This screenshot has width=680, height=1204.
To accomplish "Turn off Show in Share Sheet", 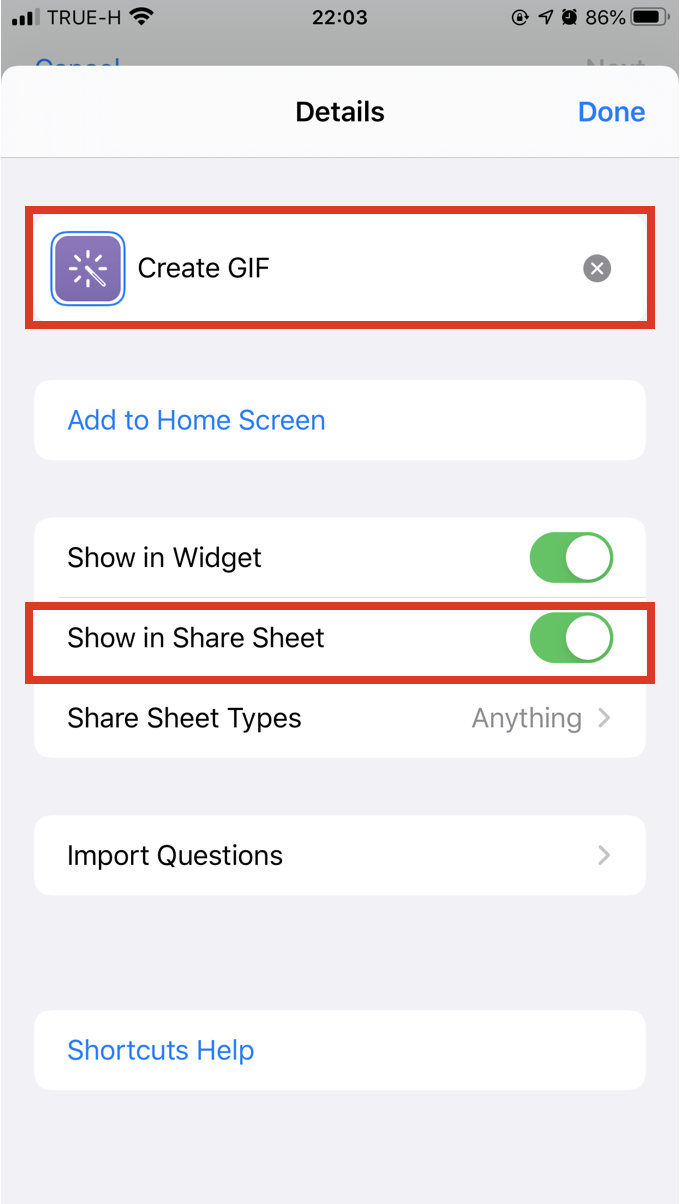I will (570, 638).
